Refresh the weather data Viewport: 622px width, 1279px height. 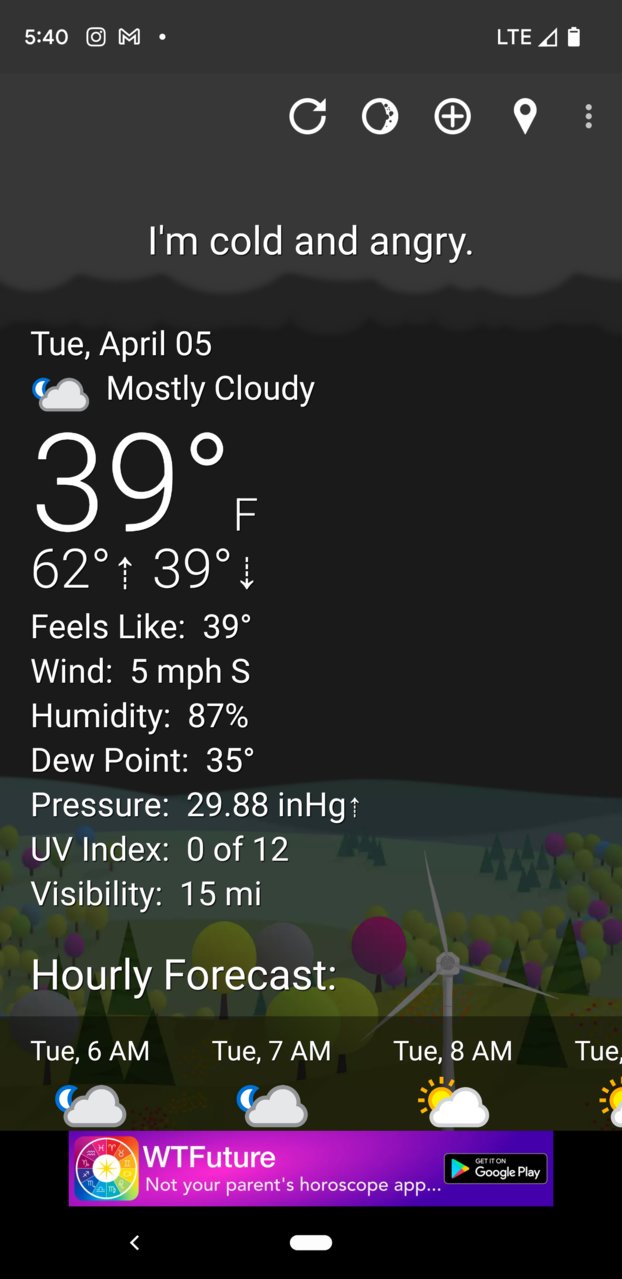(307, 117)
